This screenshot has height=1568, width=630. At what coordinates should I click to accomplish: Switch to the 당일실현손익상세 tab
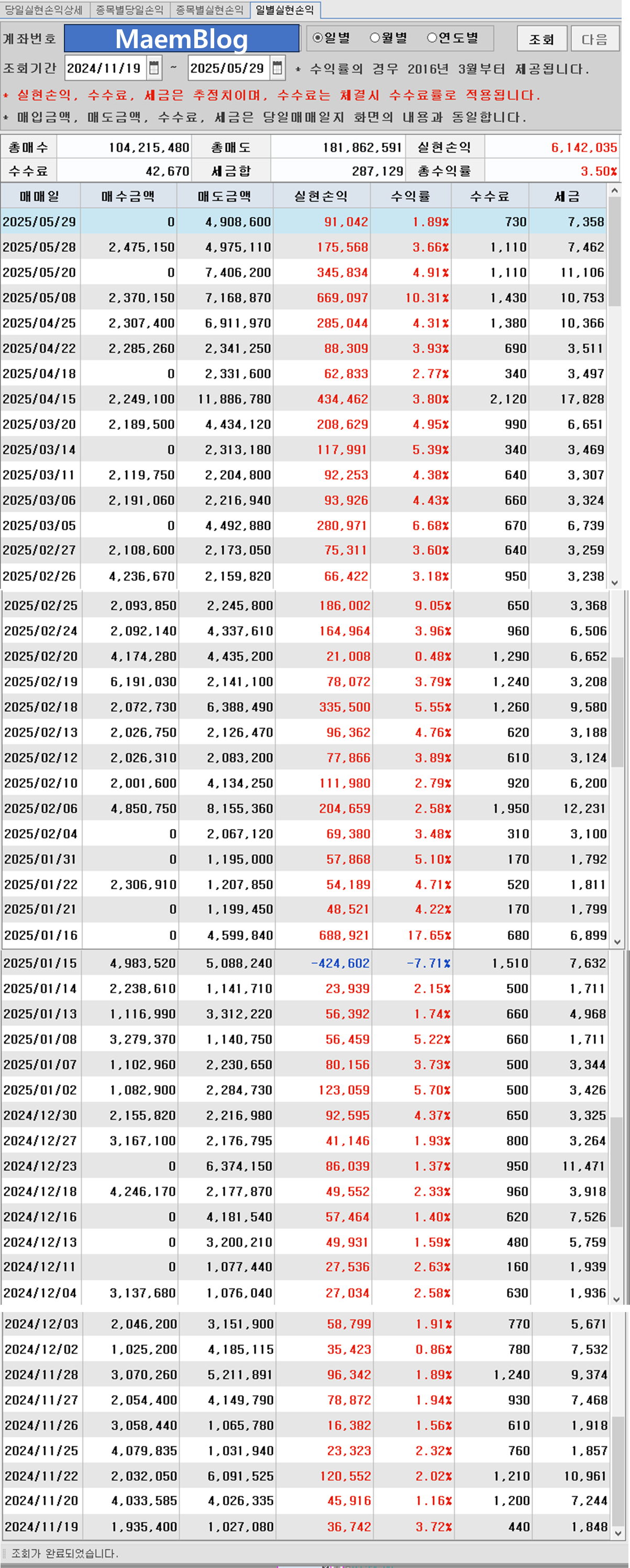click(44, 10)
